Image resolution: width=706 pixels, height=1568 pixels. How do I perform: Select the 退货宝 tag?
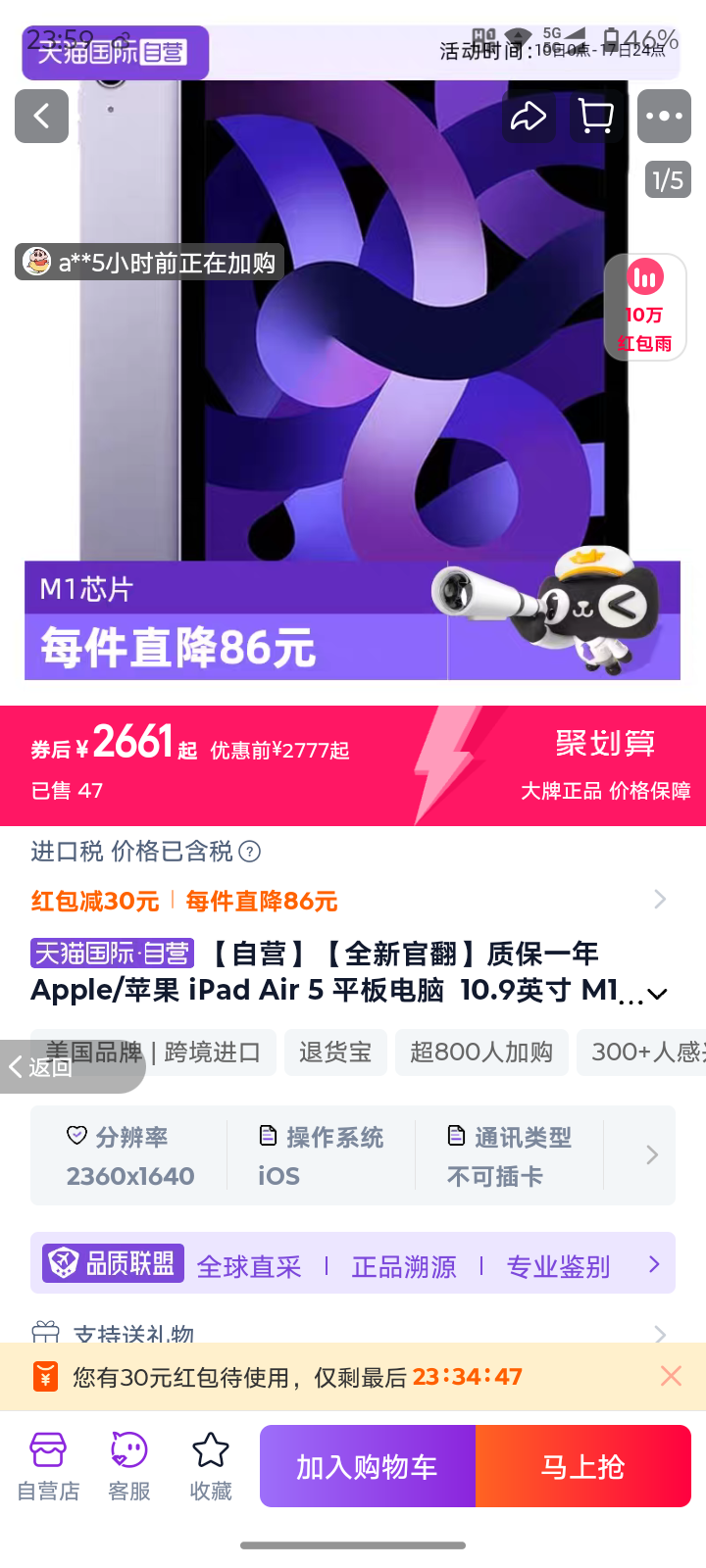(x=335, y=1052)
